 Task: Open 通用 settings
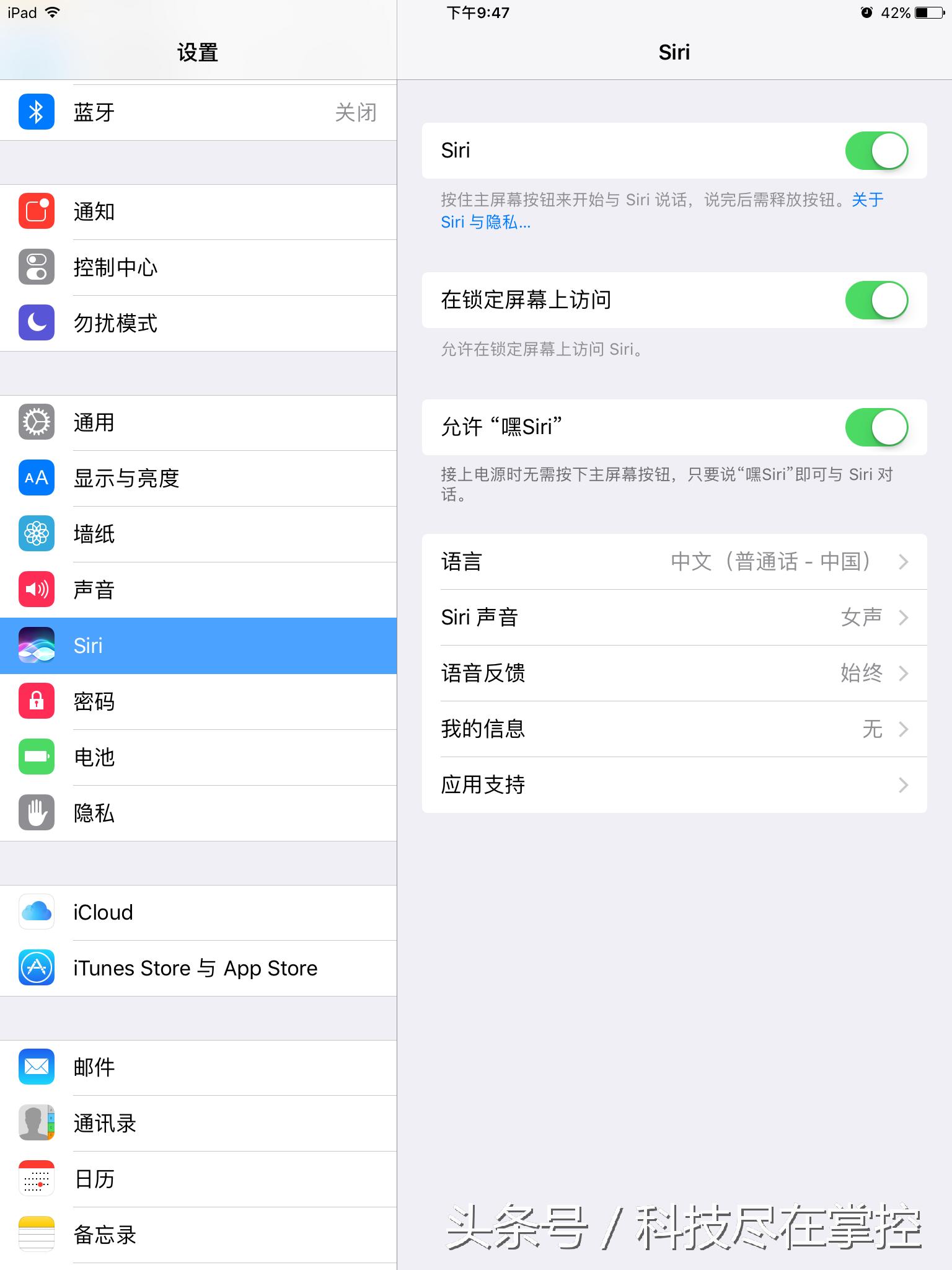(198, 423)
